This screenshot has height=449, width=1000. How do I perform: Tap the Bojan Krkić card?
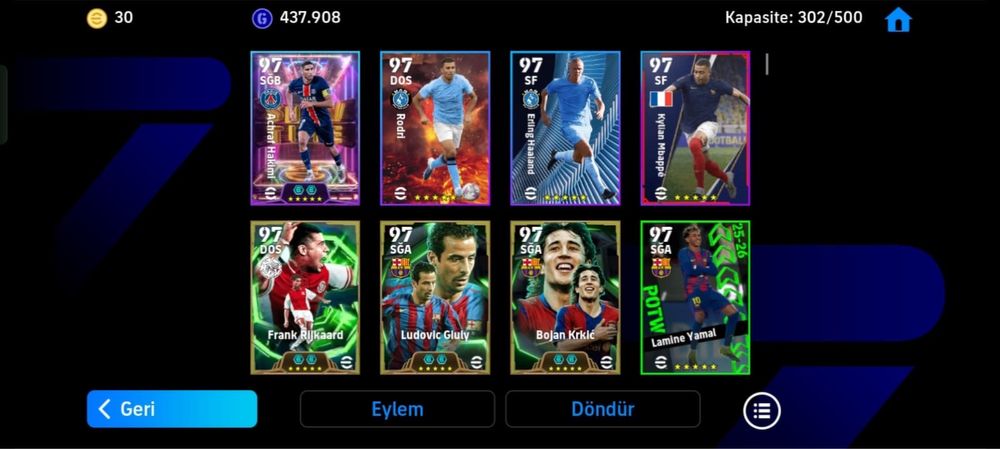click(x=565, y=297)
